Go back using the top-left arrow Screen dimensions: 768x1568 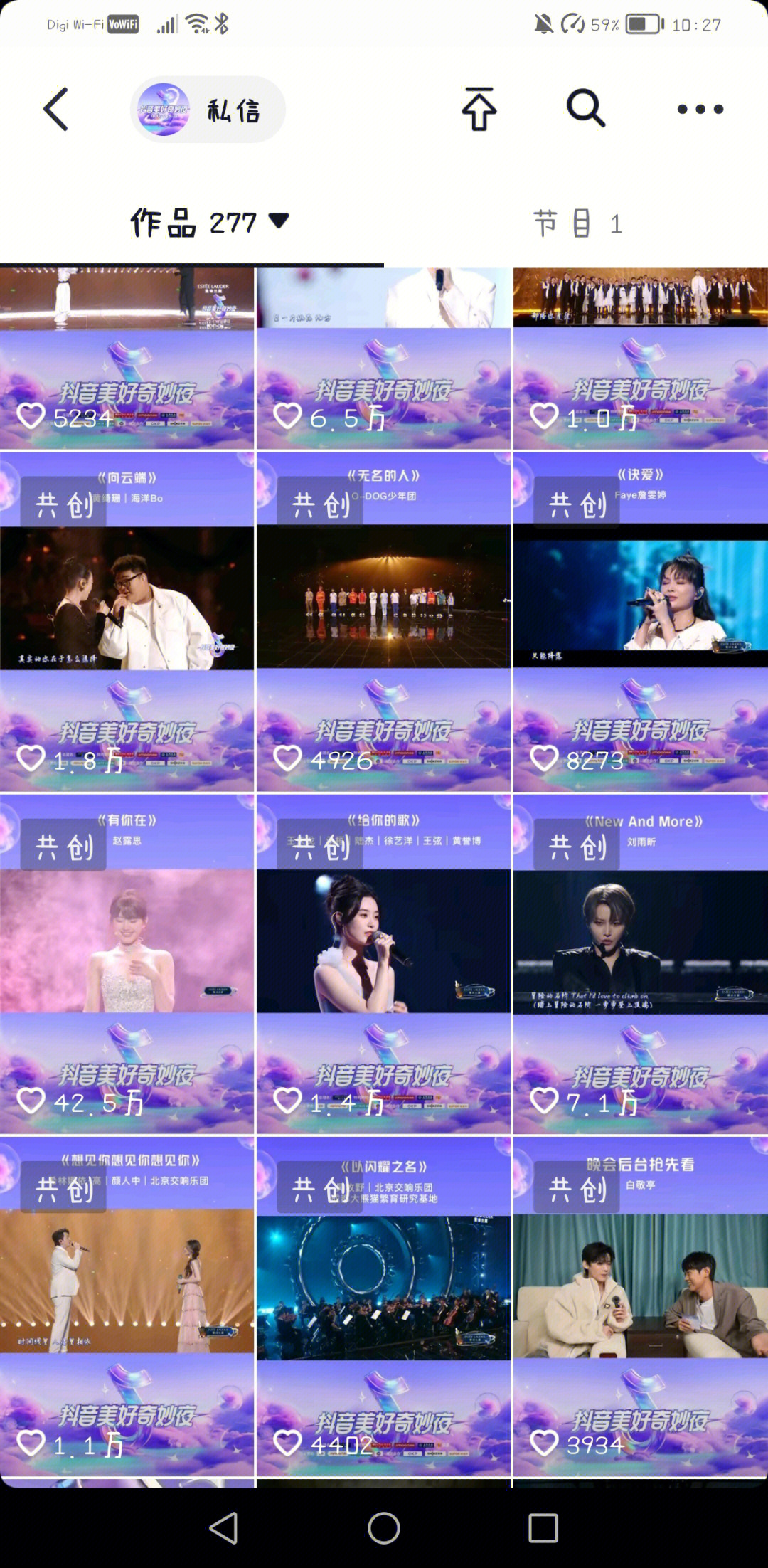pyautogui.click(x=55, y=110)
